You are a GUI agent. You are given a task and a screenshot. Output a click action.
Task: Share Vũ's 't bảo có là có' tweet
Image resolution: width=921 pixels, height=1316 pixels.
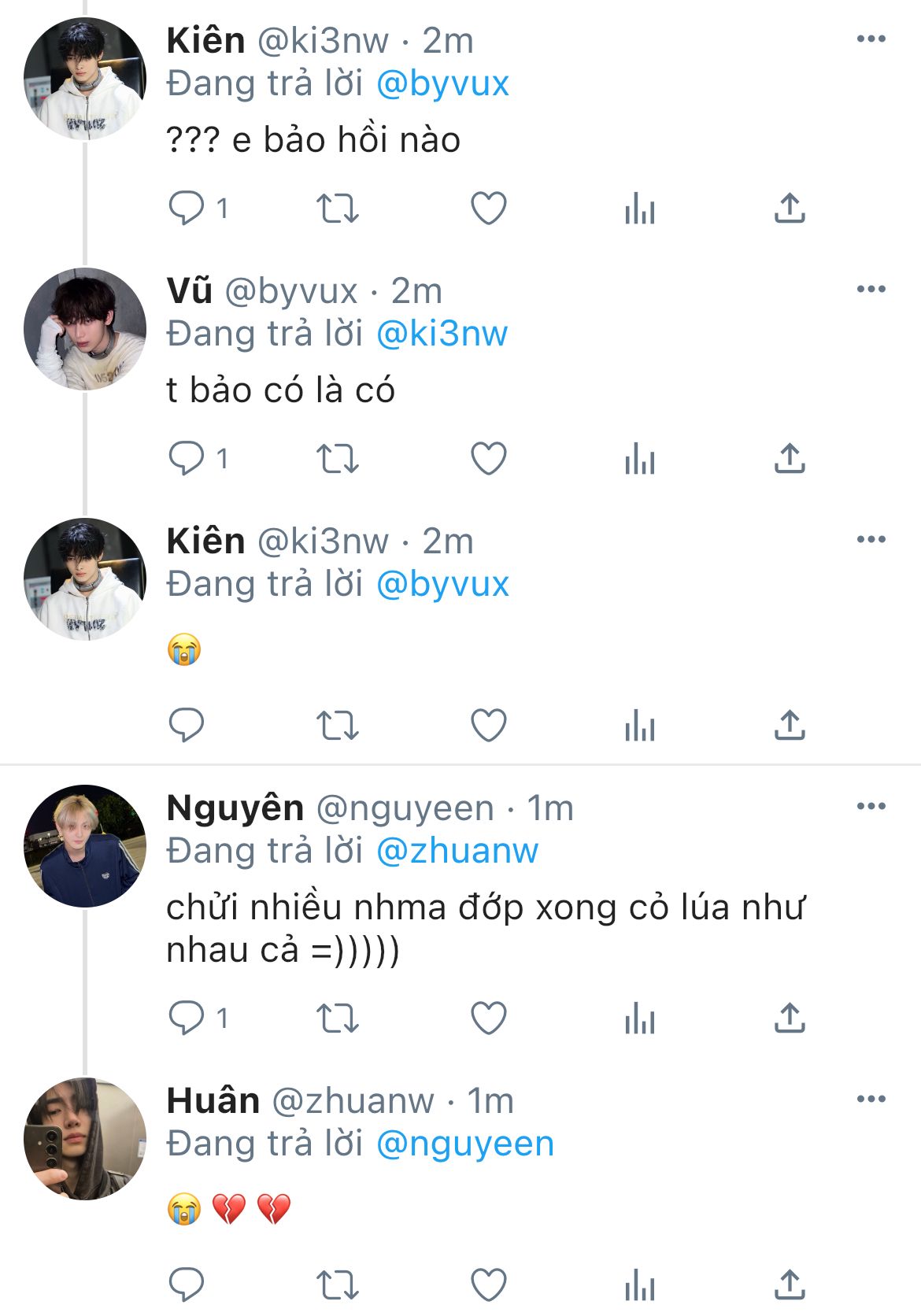tap(790, 459)
